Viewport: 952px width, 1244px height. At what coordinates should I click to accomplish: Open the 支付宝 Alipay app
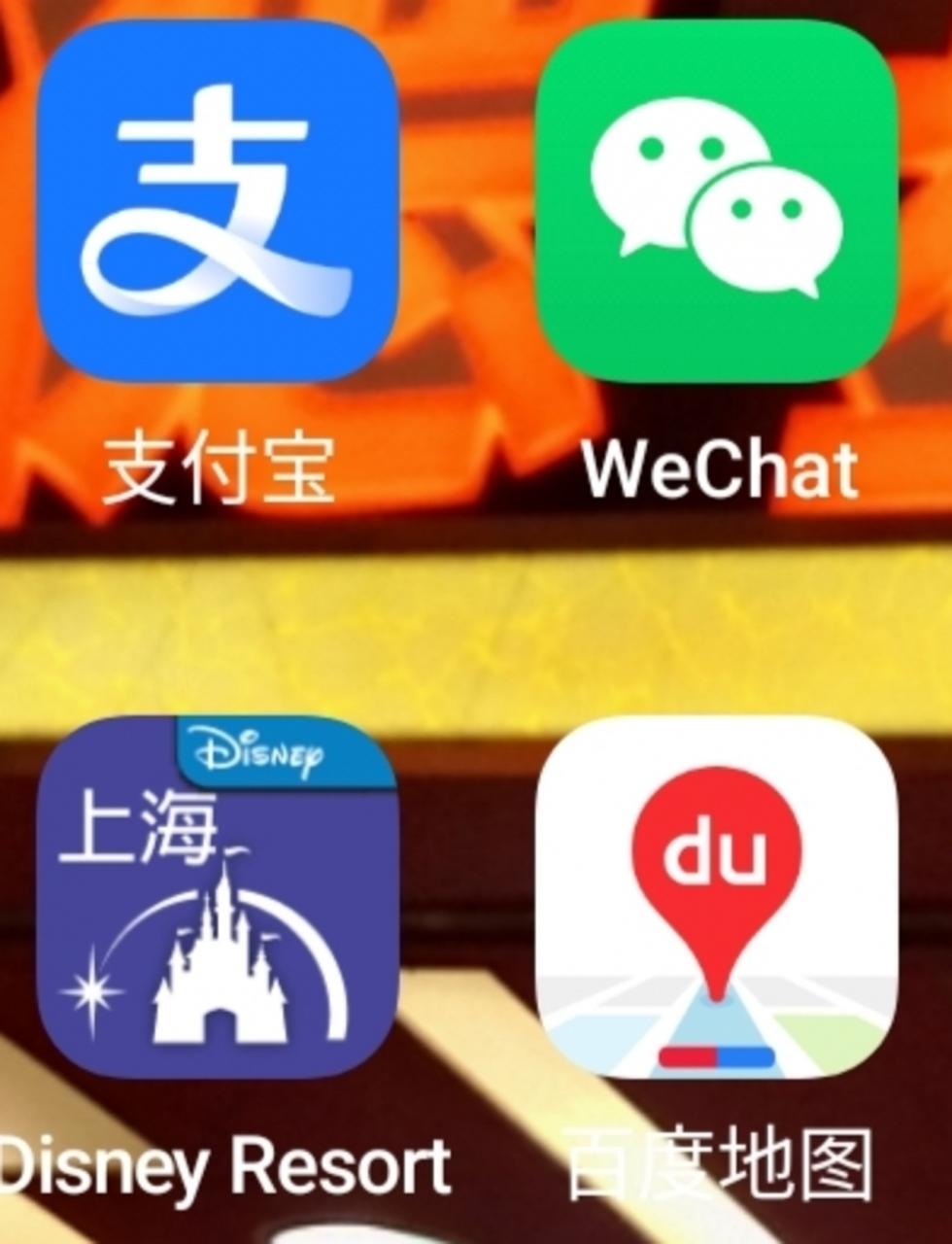(x=219, y=201)
